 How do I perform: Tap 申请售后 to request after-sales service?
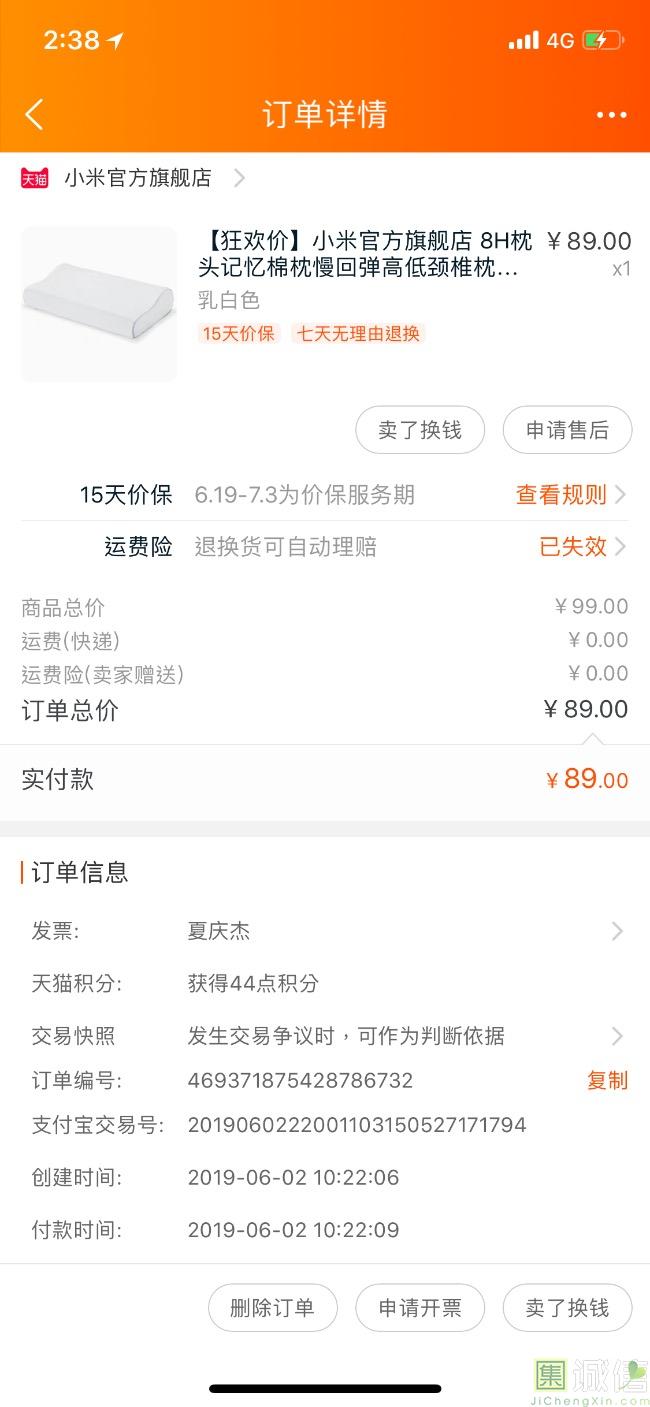click(x=567, y=430)
